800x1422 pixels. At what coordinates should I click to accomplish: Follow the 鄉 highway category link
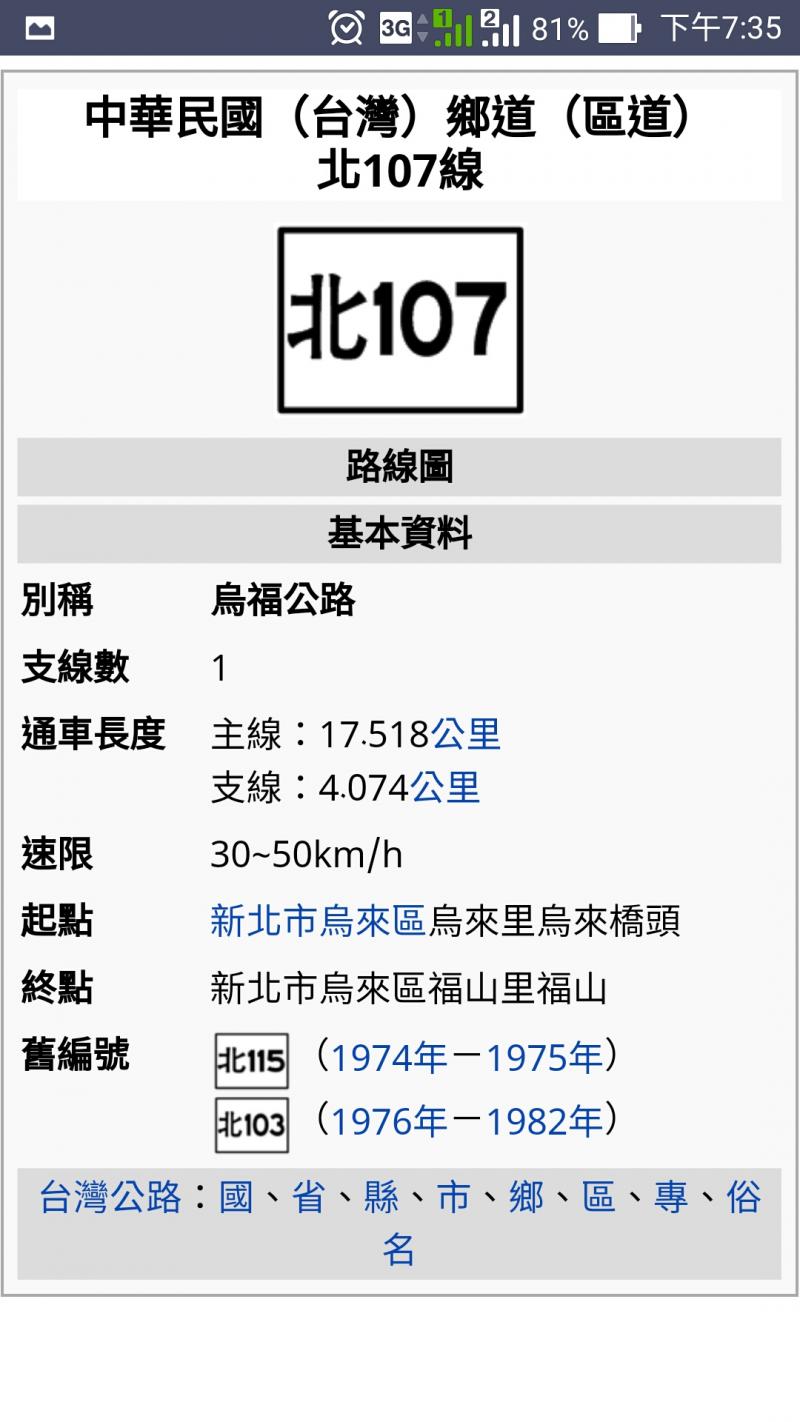coord(526,1197)
